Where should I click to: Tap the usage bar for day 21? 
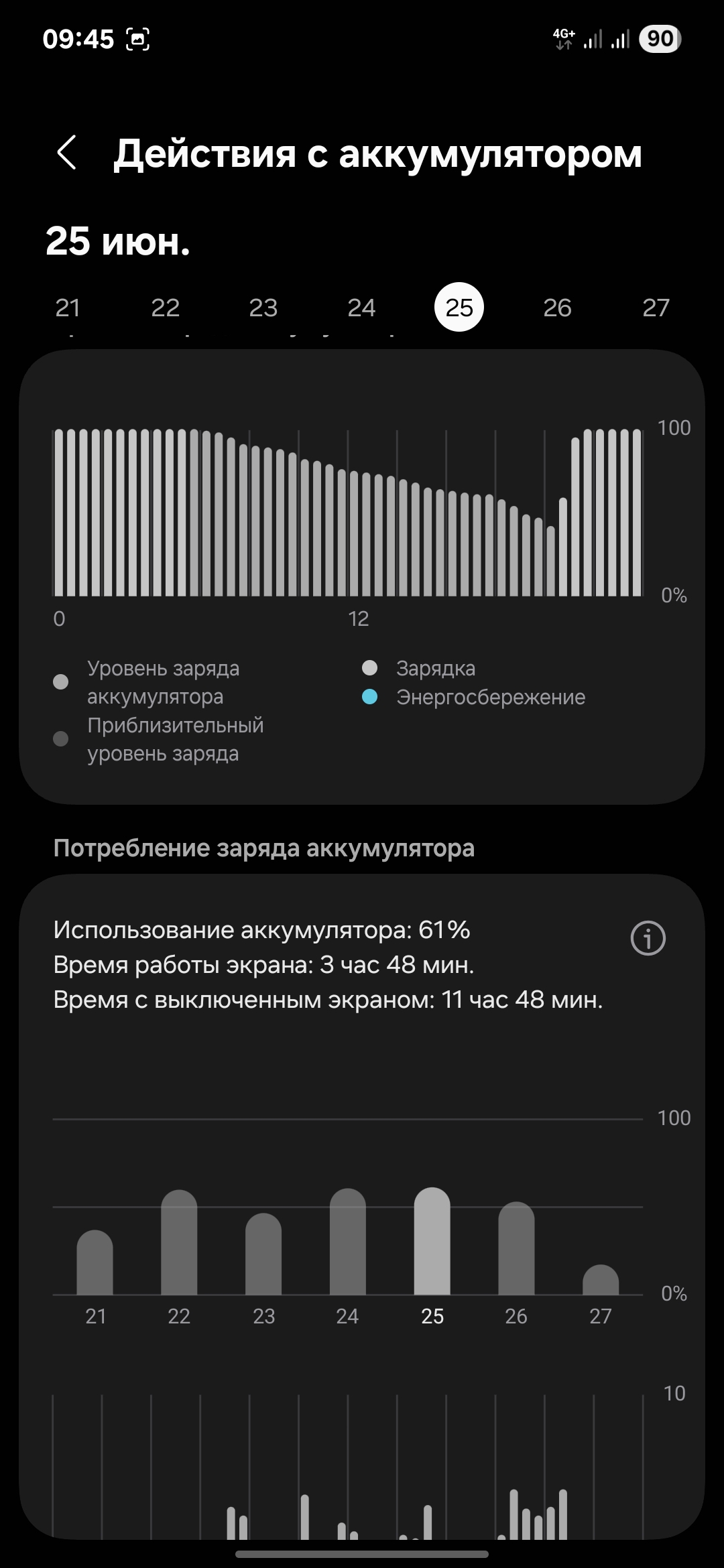[x=95, y=1262]
